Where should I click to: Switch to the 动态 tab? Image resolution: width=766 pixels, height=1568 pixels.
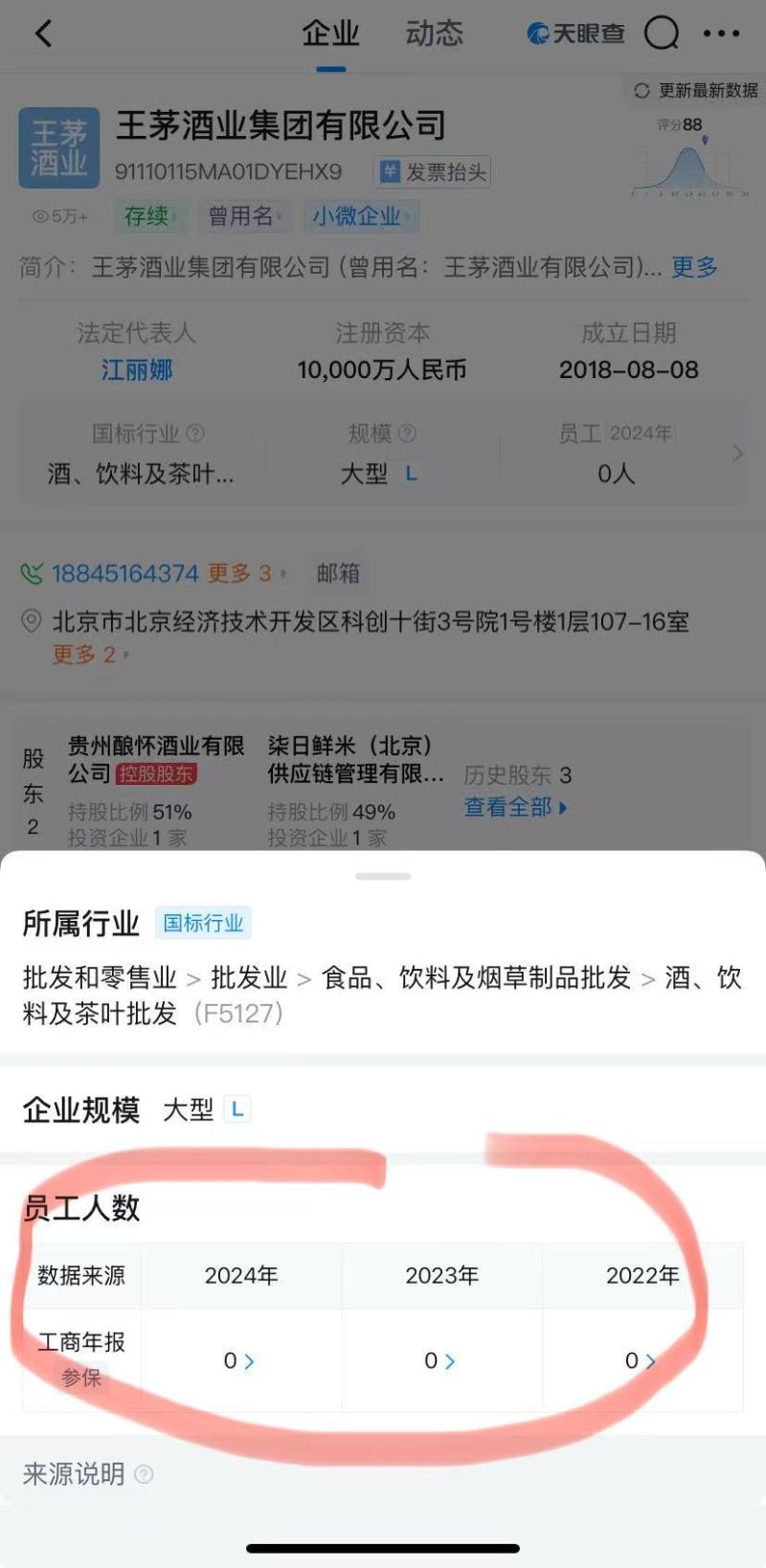434,34
